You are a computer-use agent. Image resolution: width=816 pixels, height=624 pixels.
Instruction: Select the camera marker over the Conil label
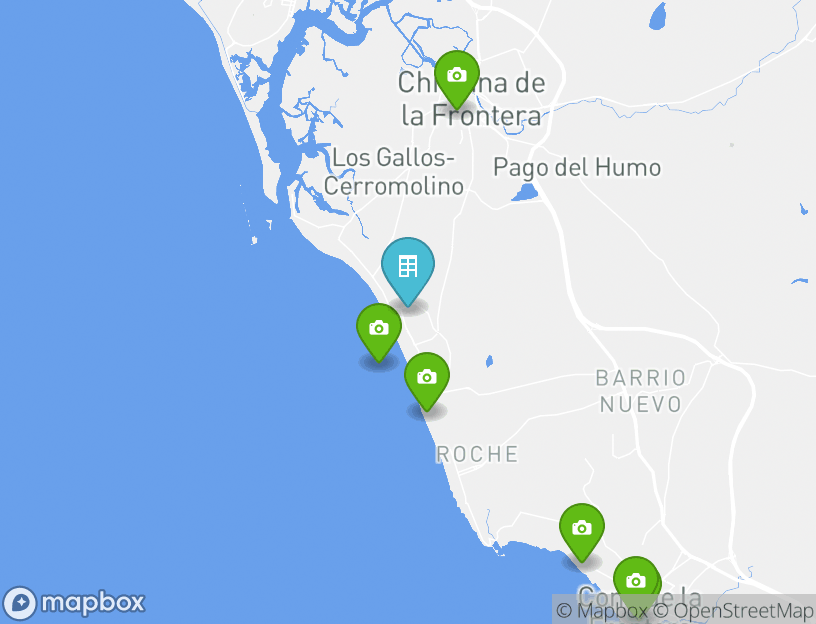(635, 581)
